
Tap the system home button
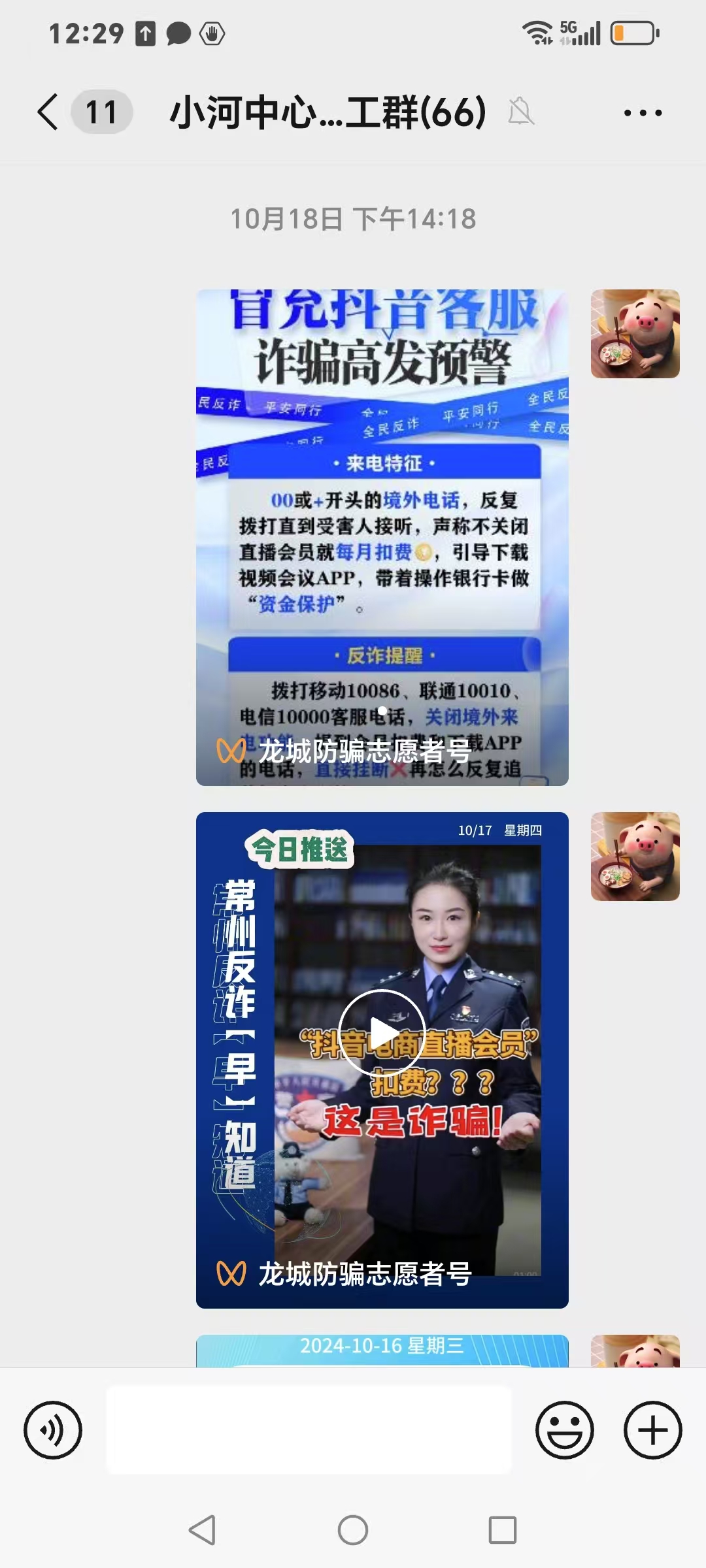pos(353,1530)
